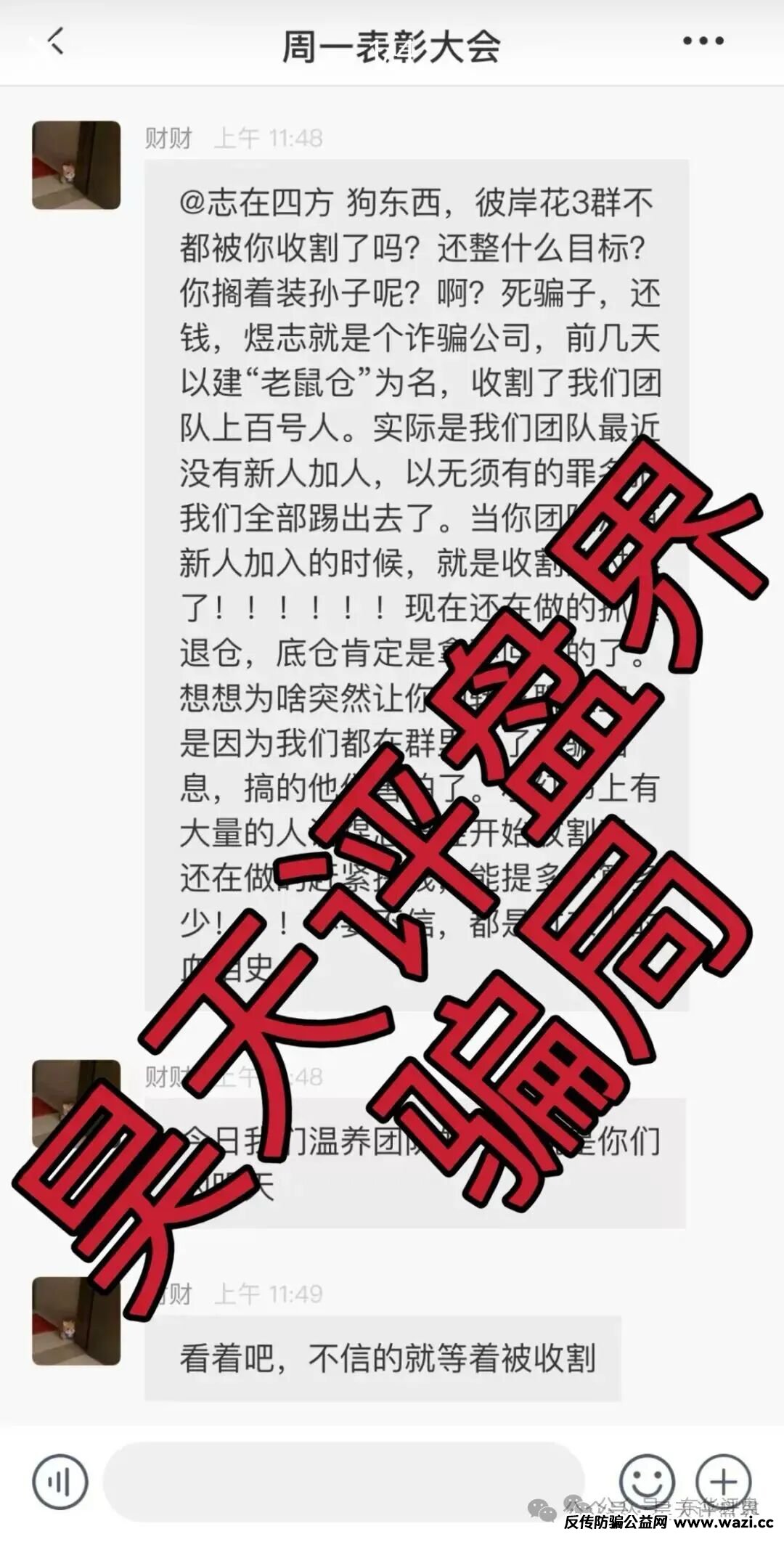
Task: Open the group chat overflow menu
Action: pyautogui.click(x=703, y=42)
